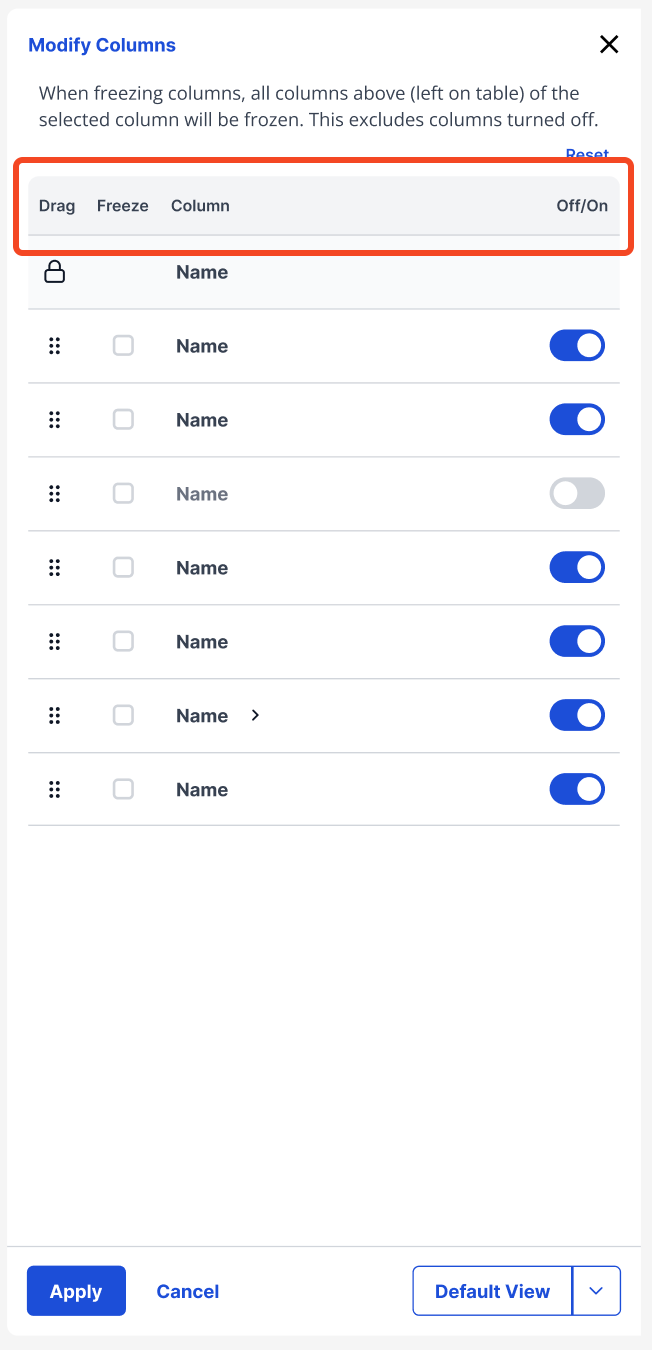Check Freeze on the Name row with chevron

point(123,715)
